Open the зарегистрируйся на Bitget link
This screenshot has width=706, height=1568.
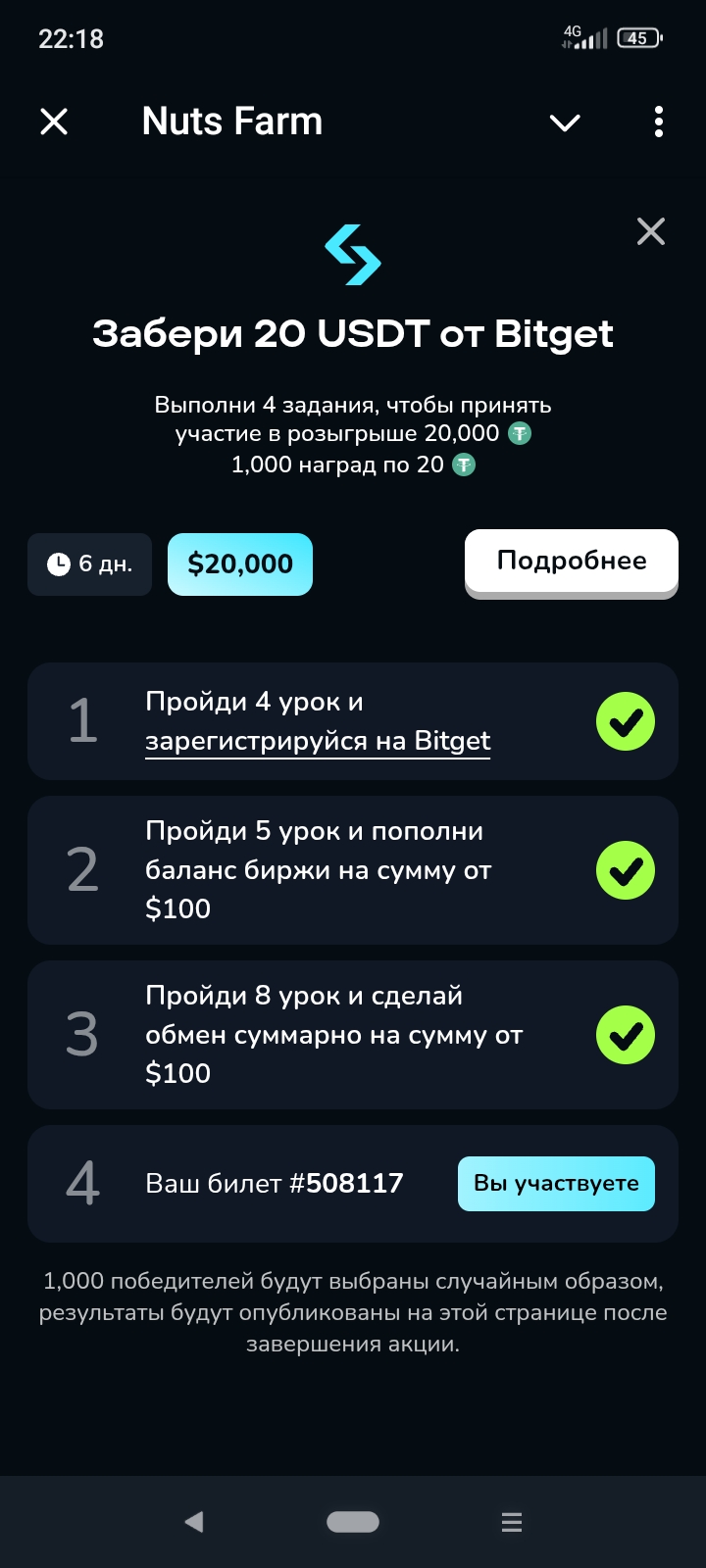coord(318,741)
